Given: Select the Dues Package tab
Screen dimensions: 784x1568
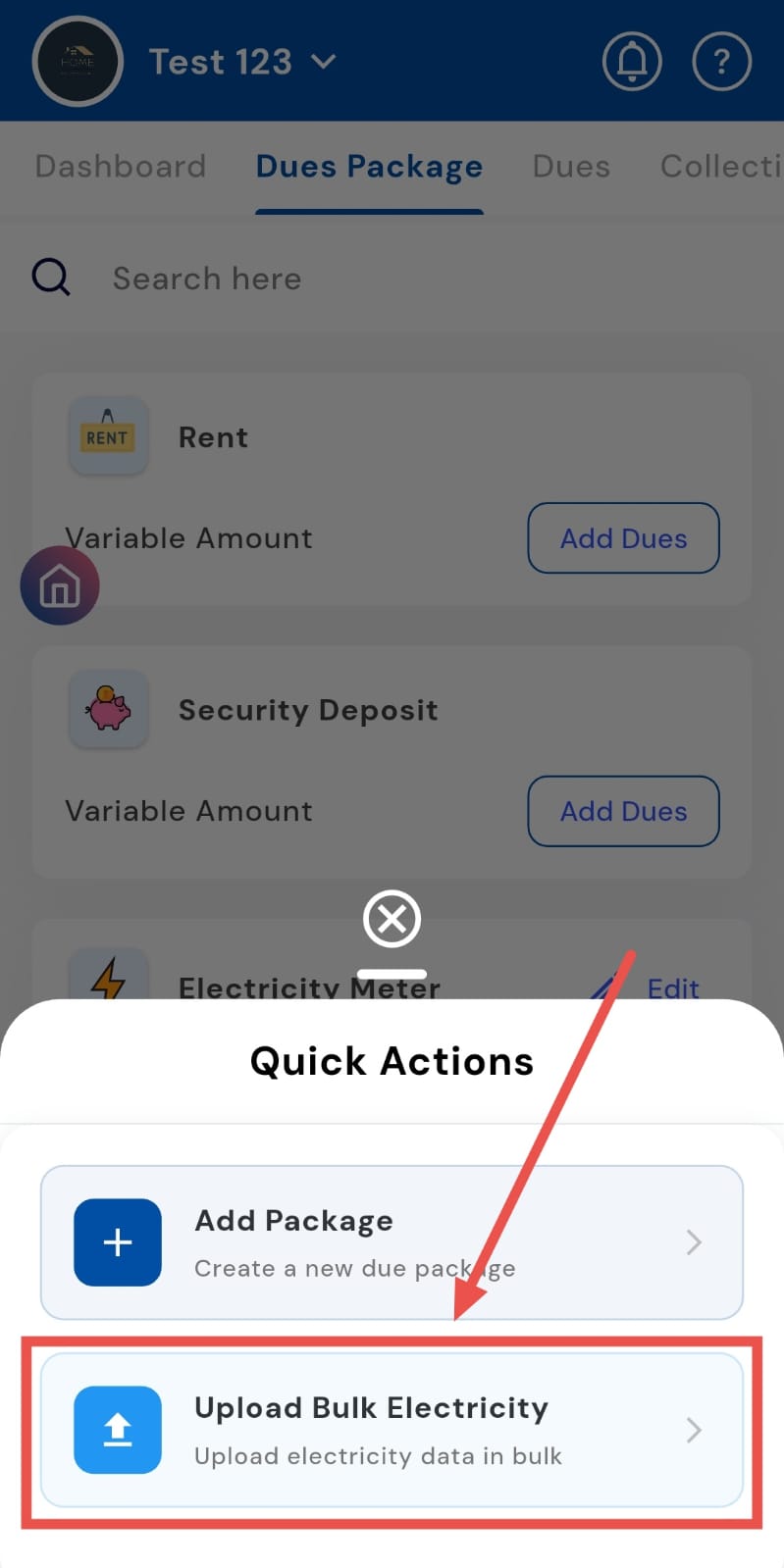Looking at the screenshot, I should tap(369, 167).
